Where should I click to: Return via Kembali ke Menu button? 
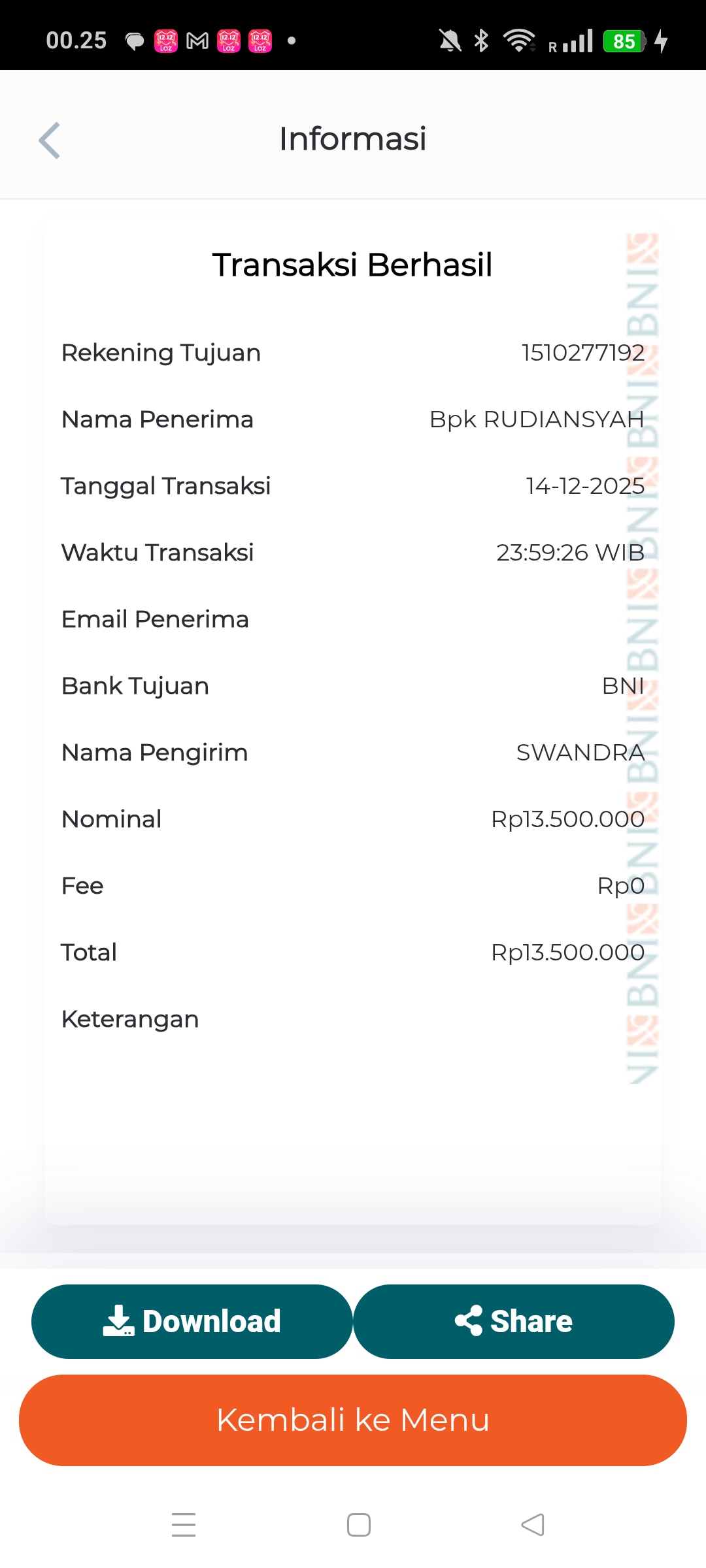tap(353, 1420)
